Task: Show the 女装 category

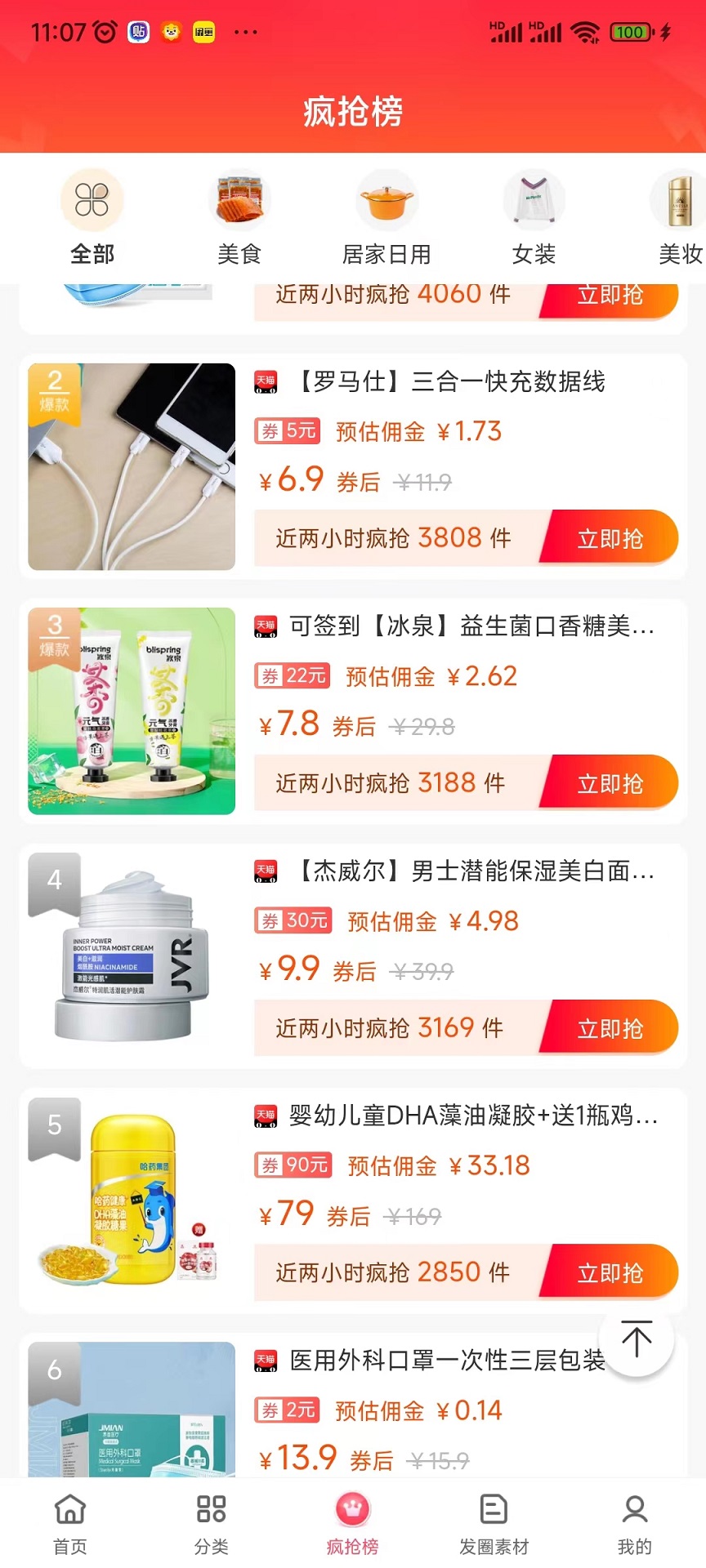Action: (534, 218)
